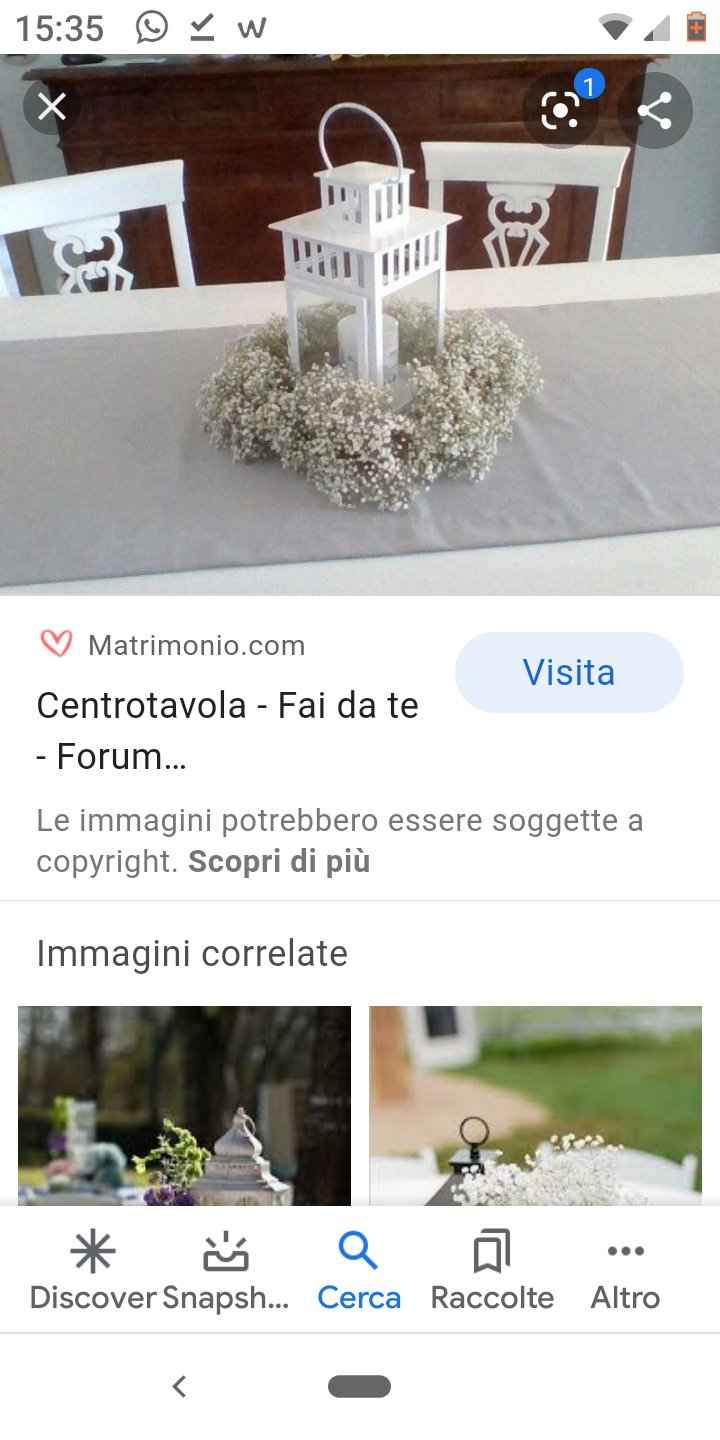Open the Snapshot panel
Viewport: 720px width, 1440px height.
click(x=225, y=1265)
